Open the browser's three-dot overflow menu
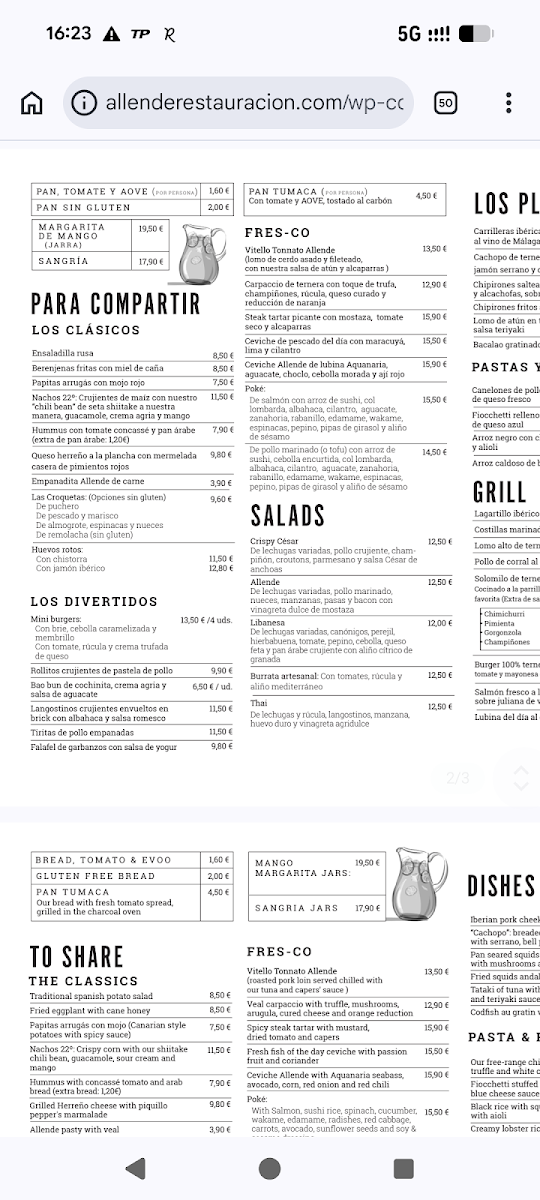This screenshot has width=540, height=1200. click(509, 103)
